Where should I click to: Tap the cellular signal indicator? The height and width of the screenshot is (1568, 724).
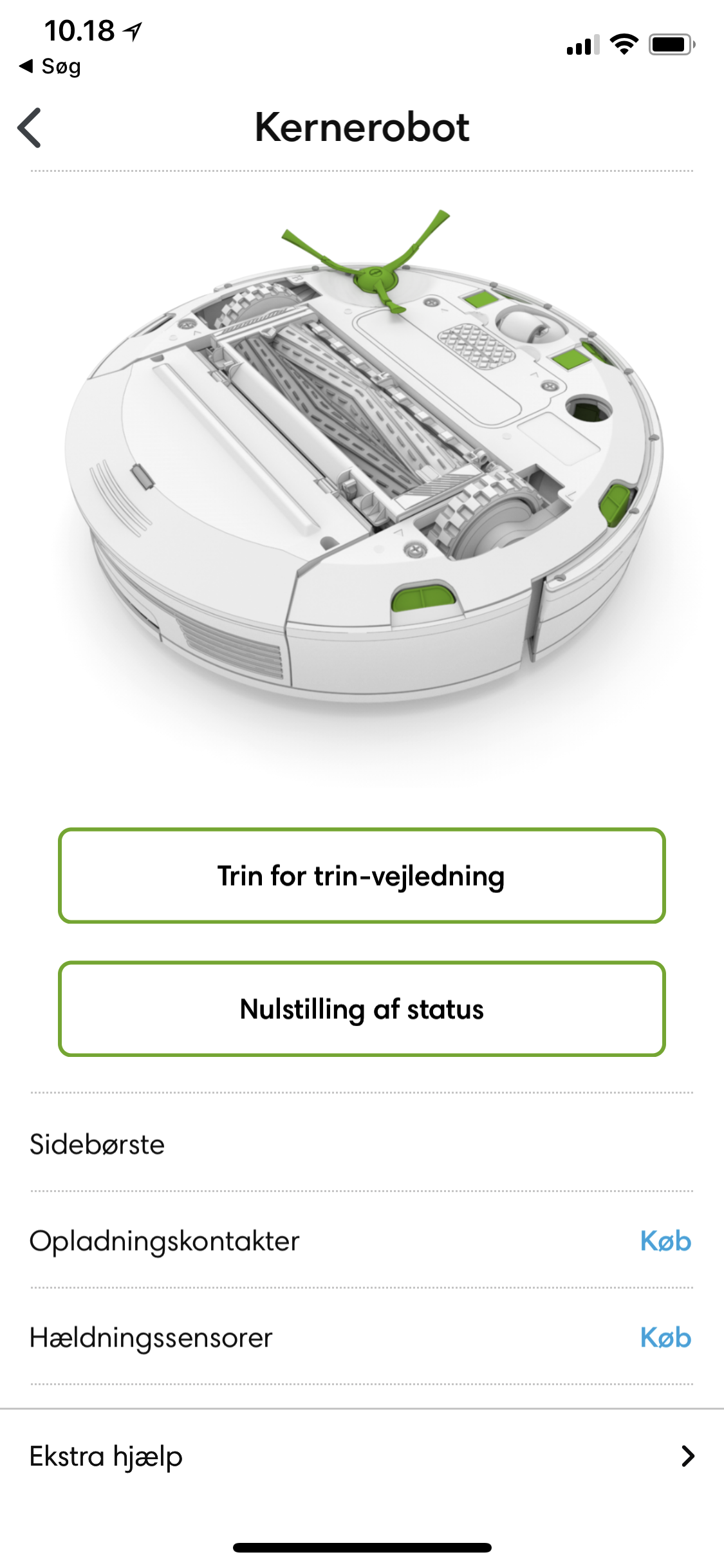[581, 45]
